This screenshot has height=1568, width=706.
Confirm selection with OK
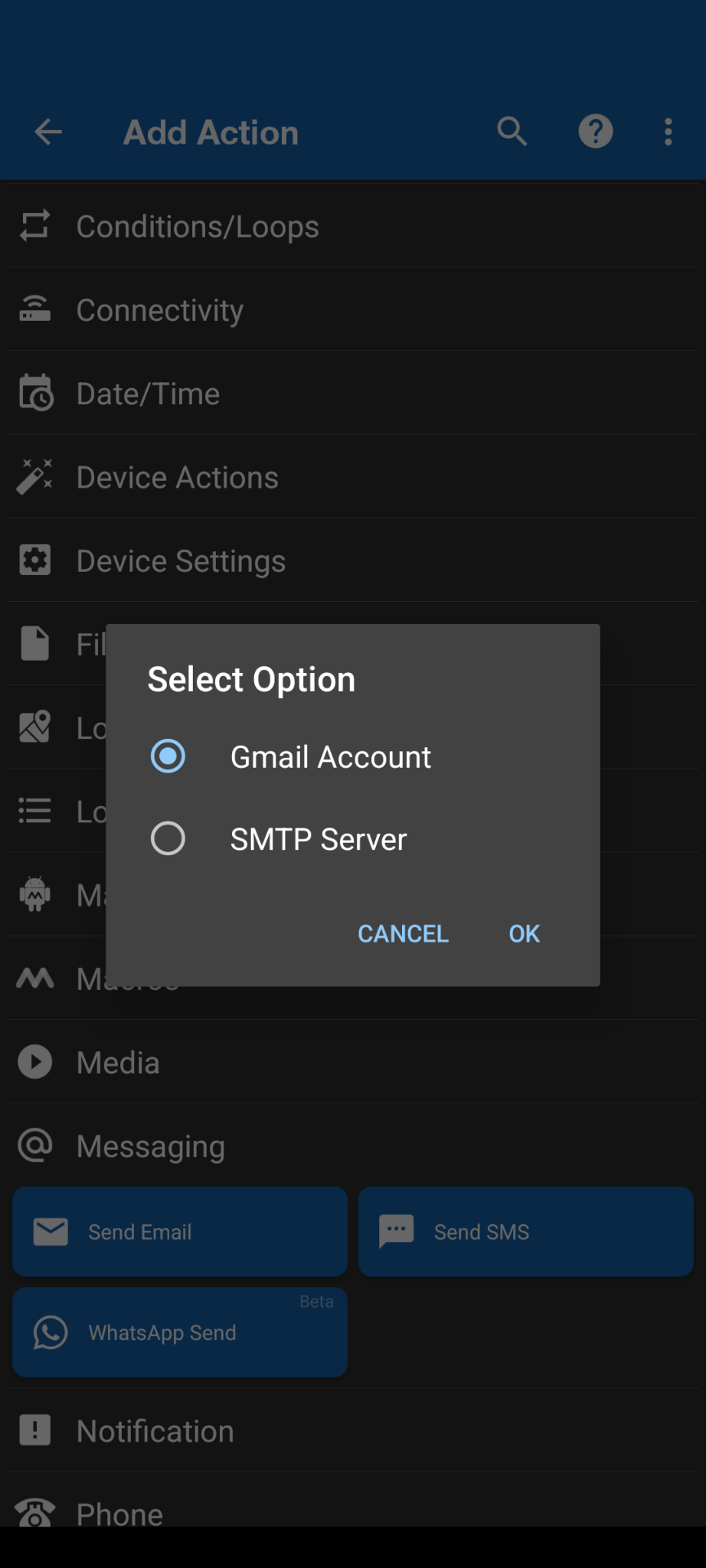point(524,933)
